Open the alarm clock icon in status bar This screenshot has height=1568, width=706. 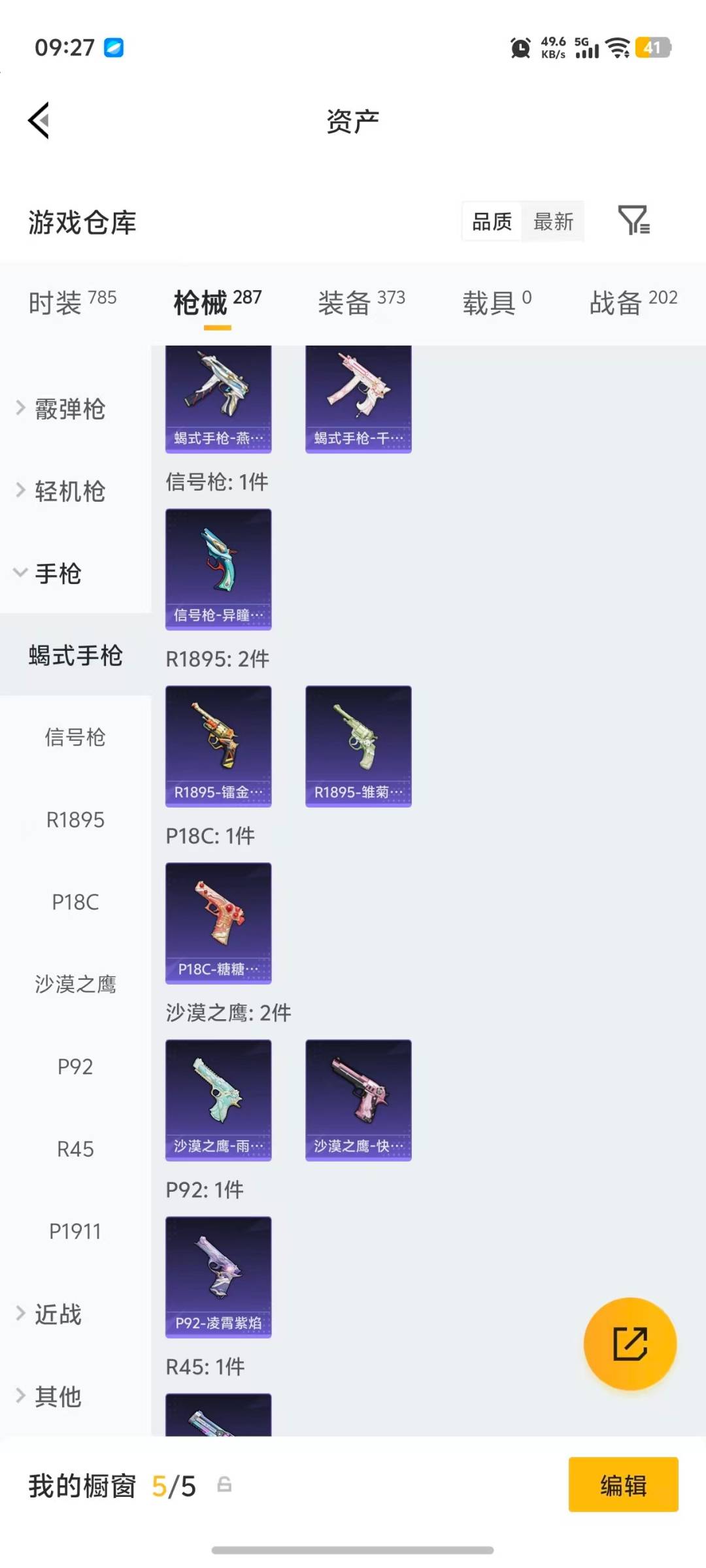tap(518, 48)
